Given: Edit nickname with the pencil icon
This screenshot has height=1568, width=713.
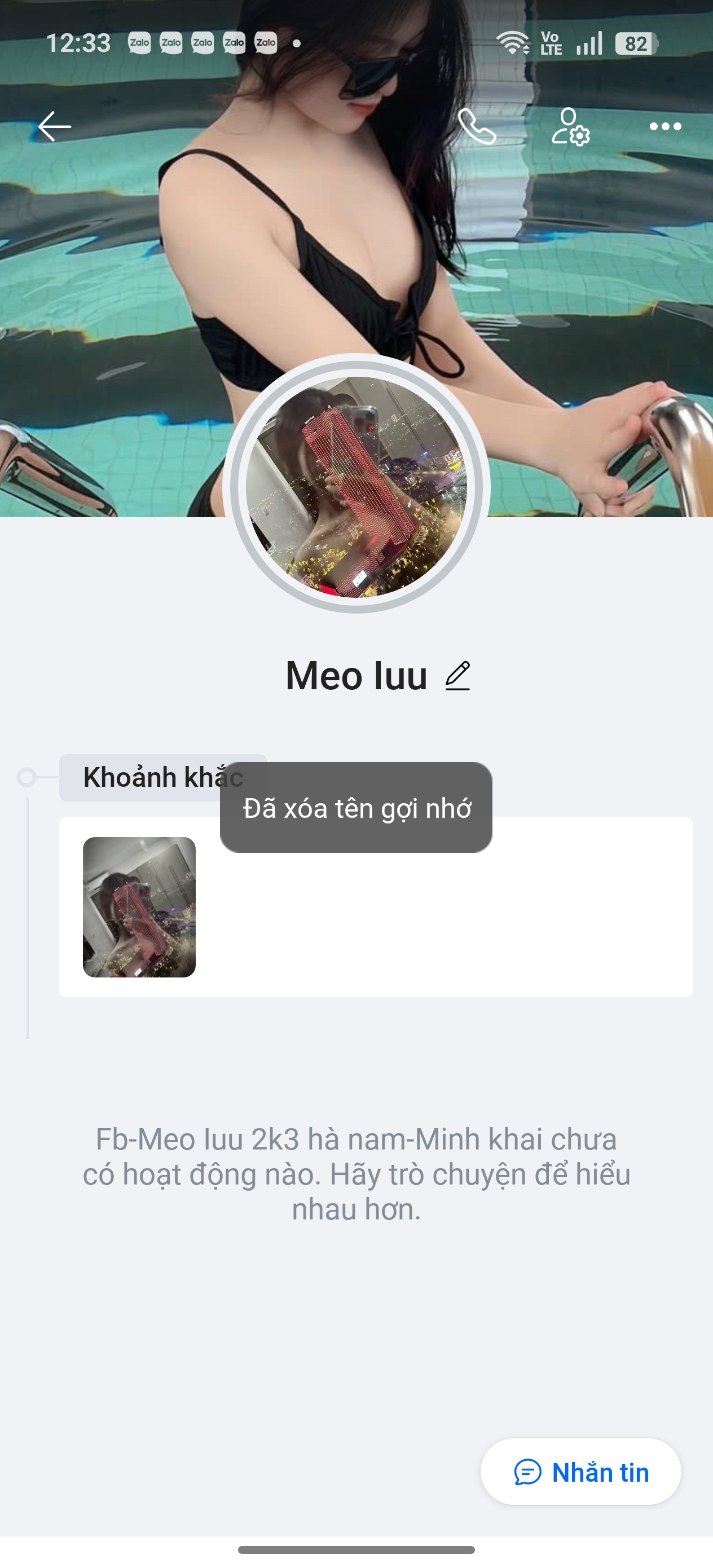Looking at the screenshot, I should 458,676.
